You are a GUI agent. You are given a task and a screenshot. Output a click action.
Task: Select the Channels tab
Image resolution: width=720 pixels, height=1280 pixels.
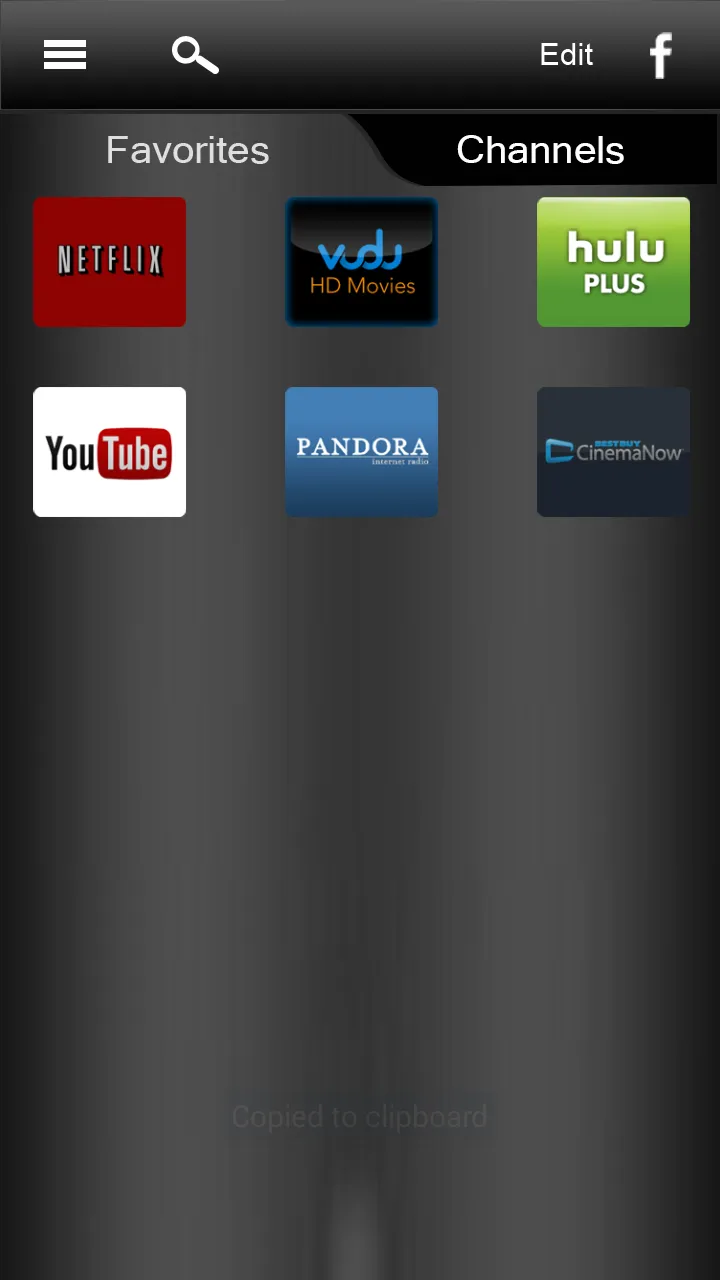pos(540,150)
